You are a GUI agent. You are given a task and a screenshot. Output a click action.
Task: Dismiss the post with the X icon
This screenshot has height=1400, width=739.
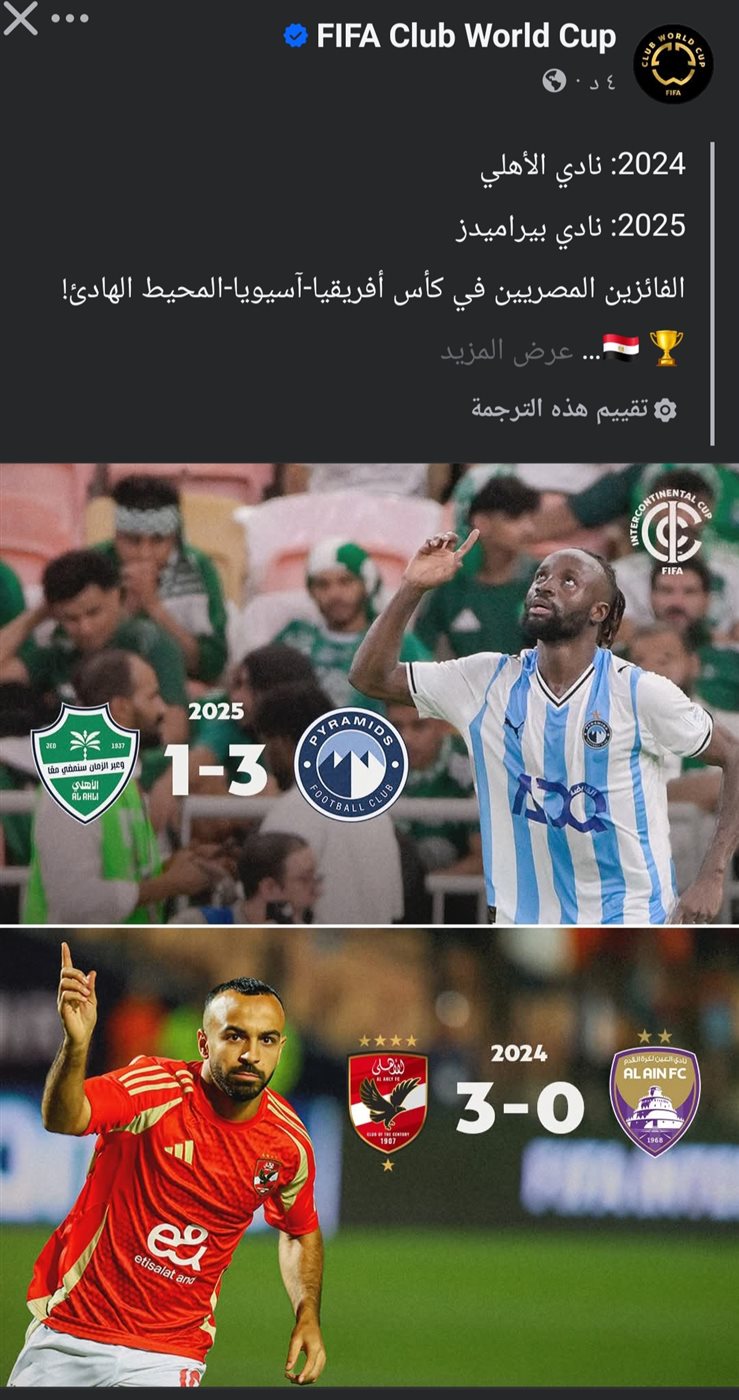(x=21, y=18)
